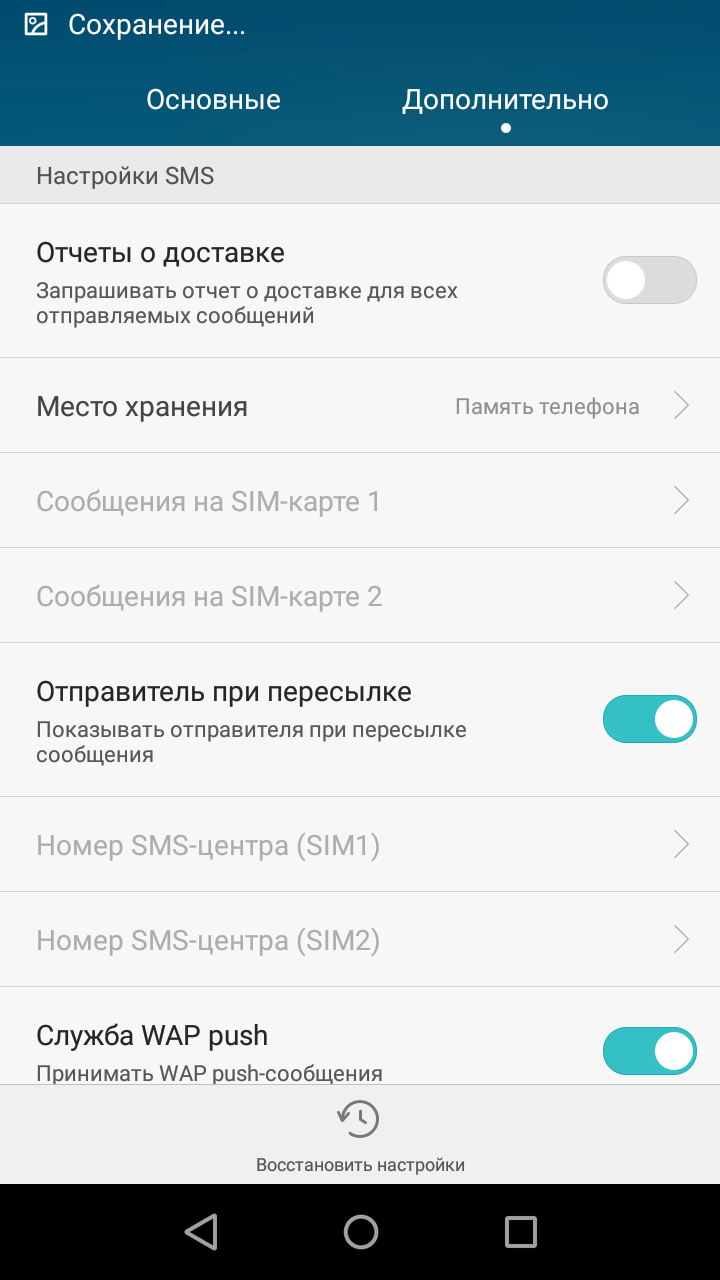
Task: Open Сообщения на SIM-карте 1
Action: click(360, 501)
